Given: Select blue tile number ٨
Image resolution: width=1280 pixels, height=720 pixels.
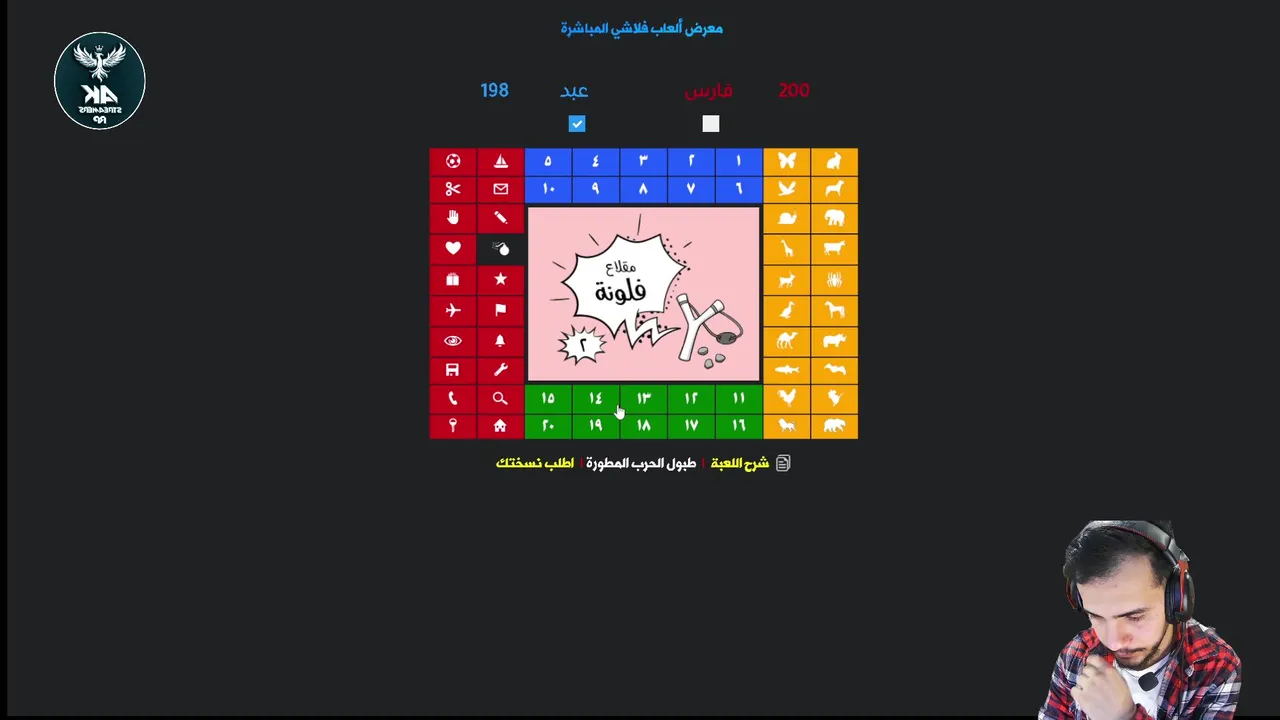Looking at the screenshot, I should 643,189.
